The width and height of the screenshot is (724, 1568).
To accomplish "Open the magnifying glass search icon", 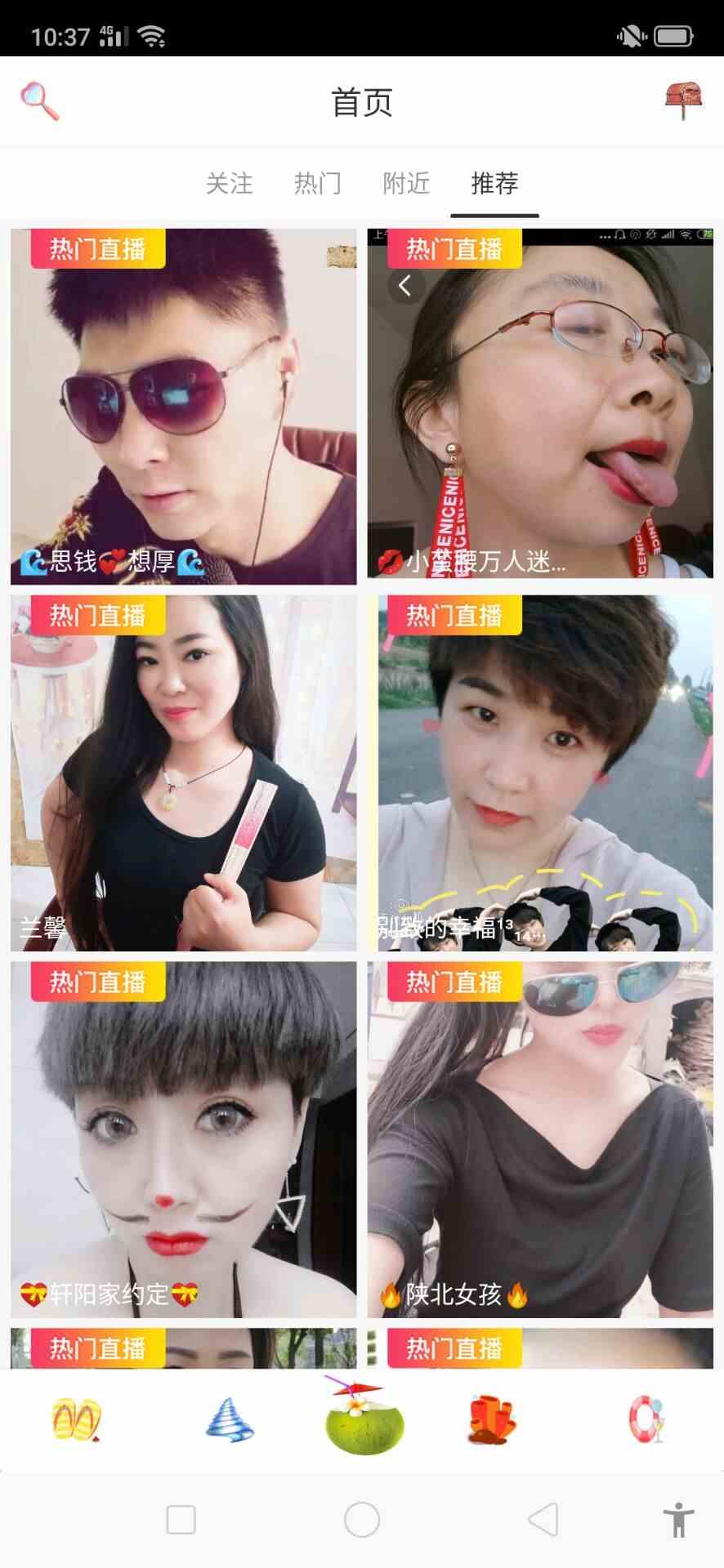I will point(39,101).
